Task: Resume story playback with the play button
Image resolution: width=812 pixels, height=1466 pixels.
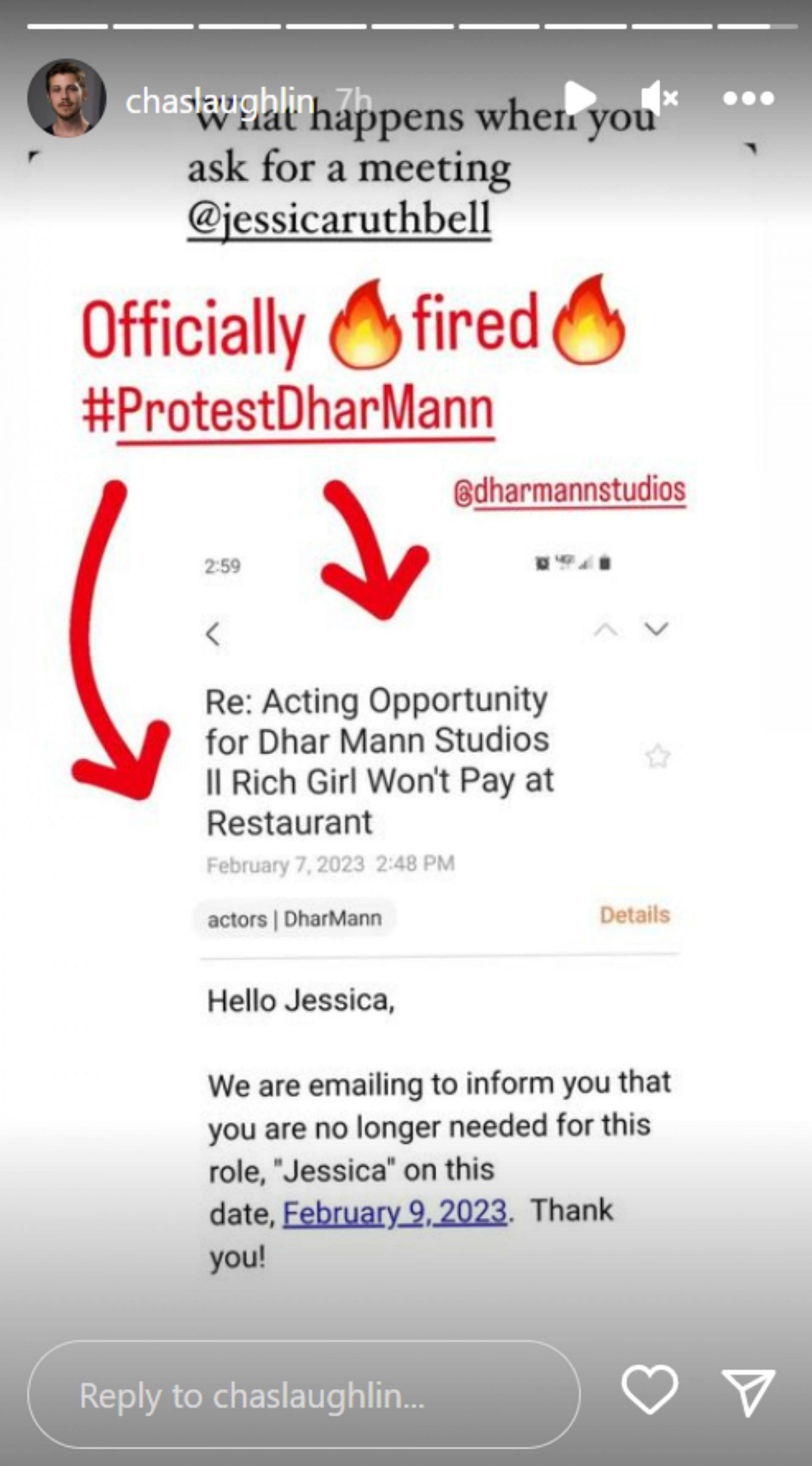Action: [x=580, y=98]
